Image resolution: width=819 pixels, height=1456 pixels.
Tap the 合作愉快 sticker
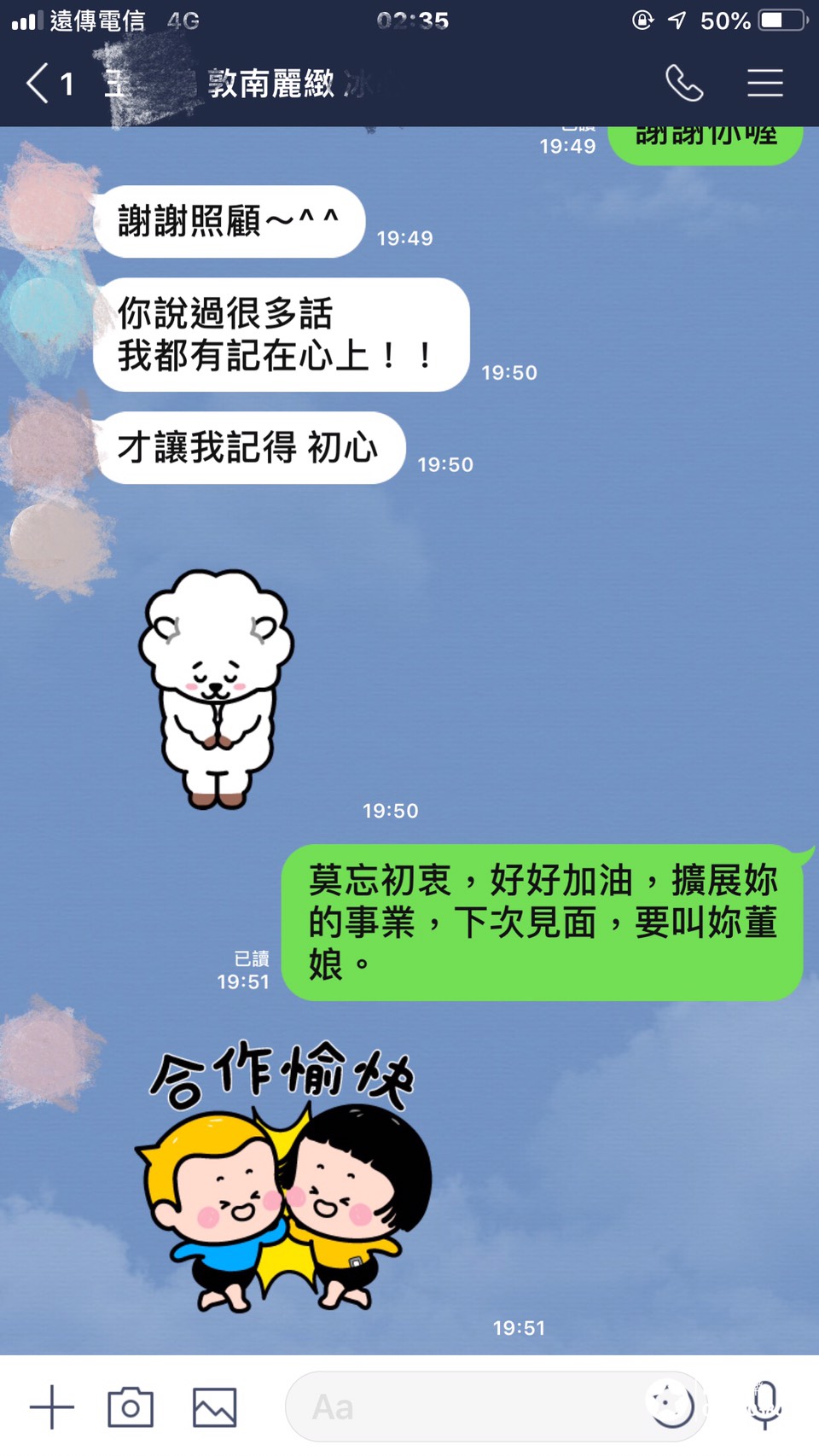[x=283, y=1175]
